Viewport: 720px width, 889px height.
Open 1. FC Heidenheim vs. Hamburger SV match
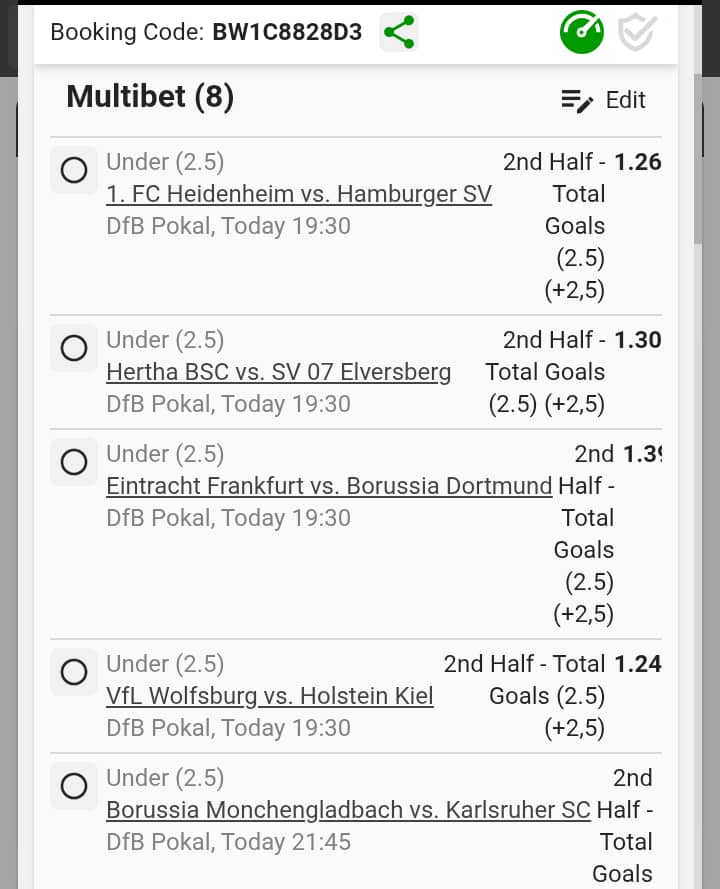pyautogui.click(x=299, y=194)
